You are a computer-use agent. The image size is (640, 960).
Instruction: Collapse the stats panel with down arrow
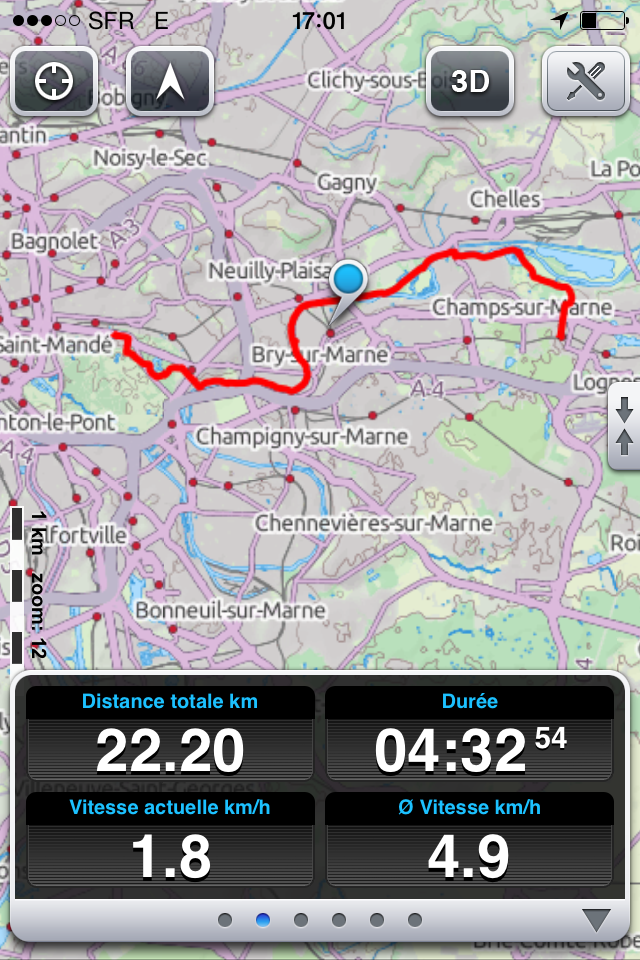click(596, 919)
